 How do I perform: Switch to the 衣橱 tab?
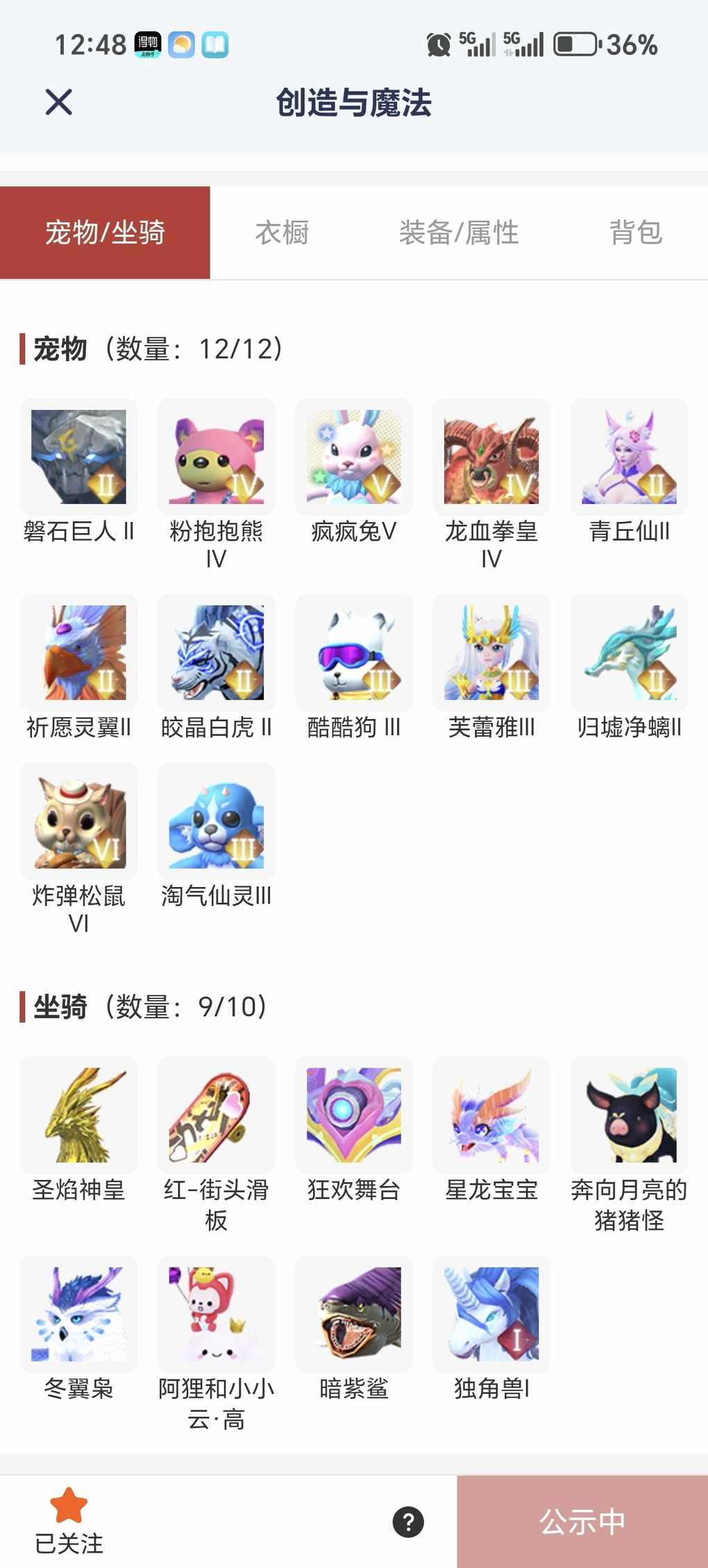pyautogui.click(x=282, y=233)
